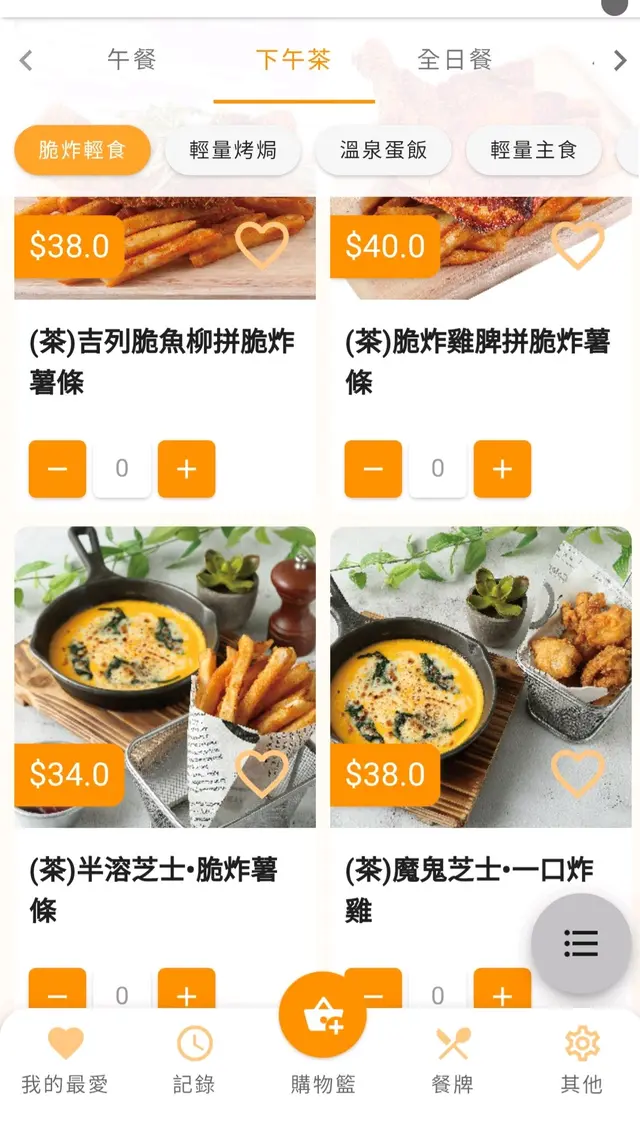Remove one 脆炸雞脾拼脆炸薯條
Image resolution: width=640 pixels, height=1138 pixels.
(373, 469)
